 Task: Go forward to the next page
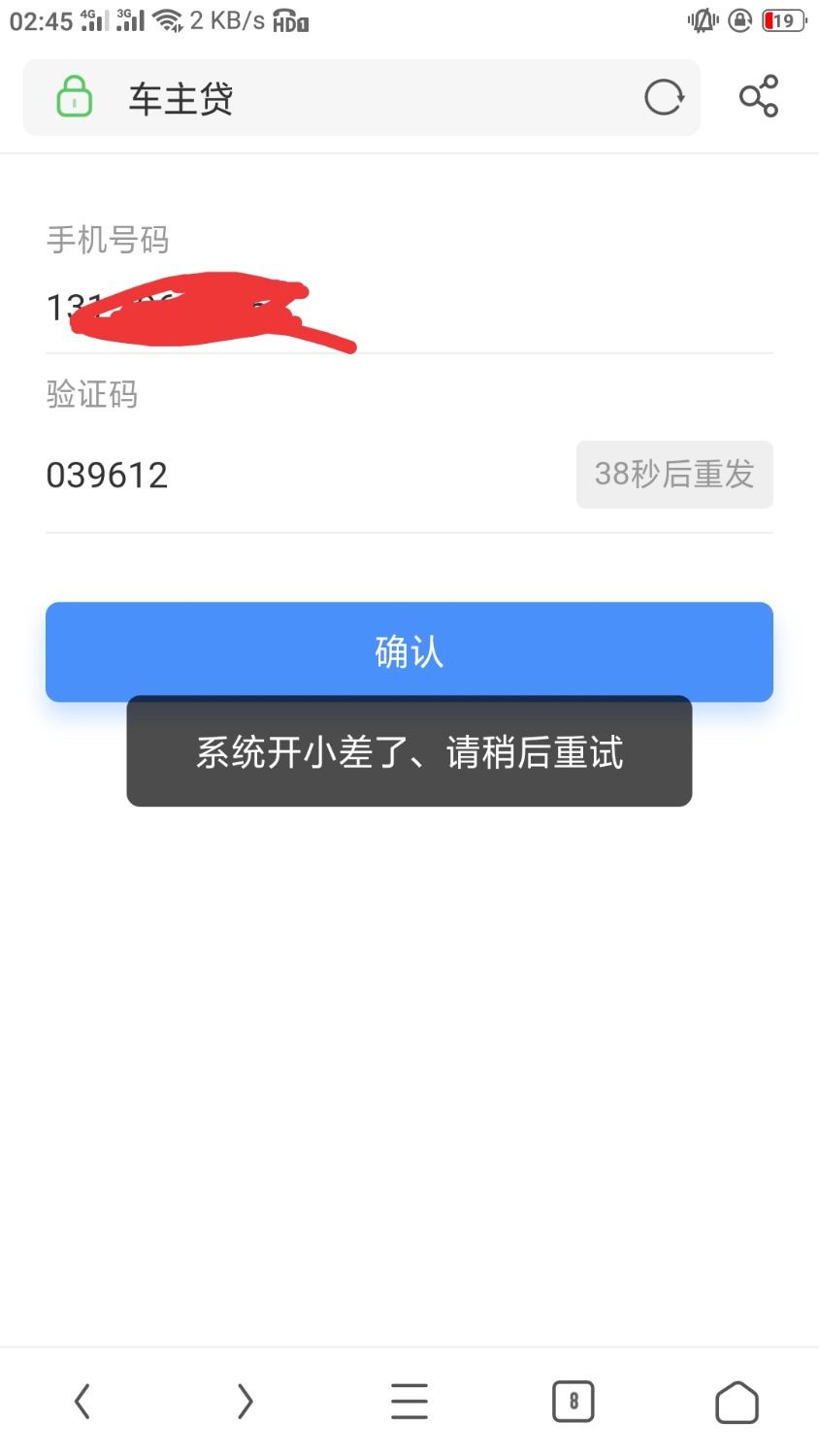[x=246, y=1402]
